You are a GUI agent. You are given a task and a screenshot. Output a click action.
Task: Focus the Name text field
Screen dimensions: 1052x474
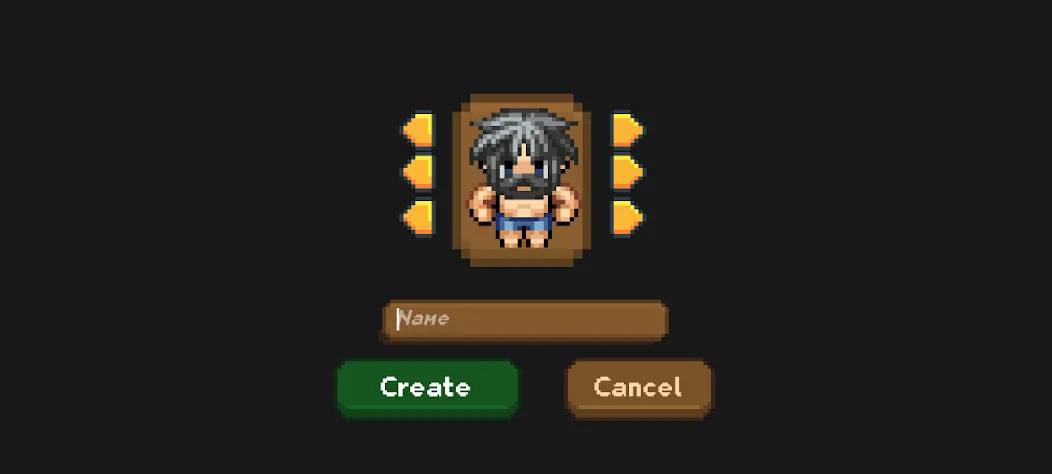pos(525,320)
